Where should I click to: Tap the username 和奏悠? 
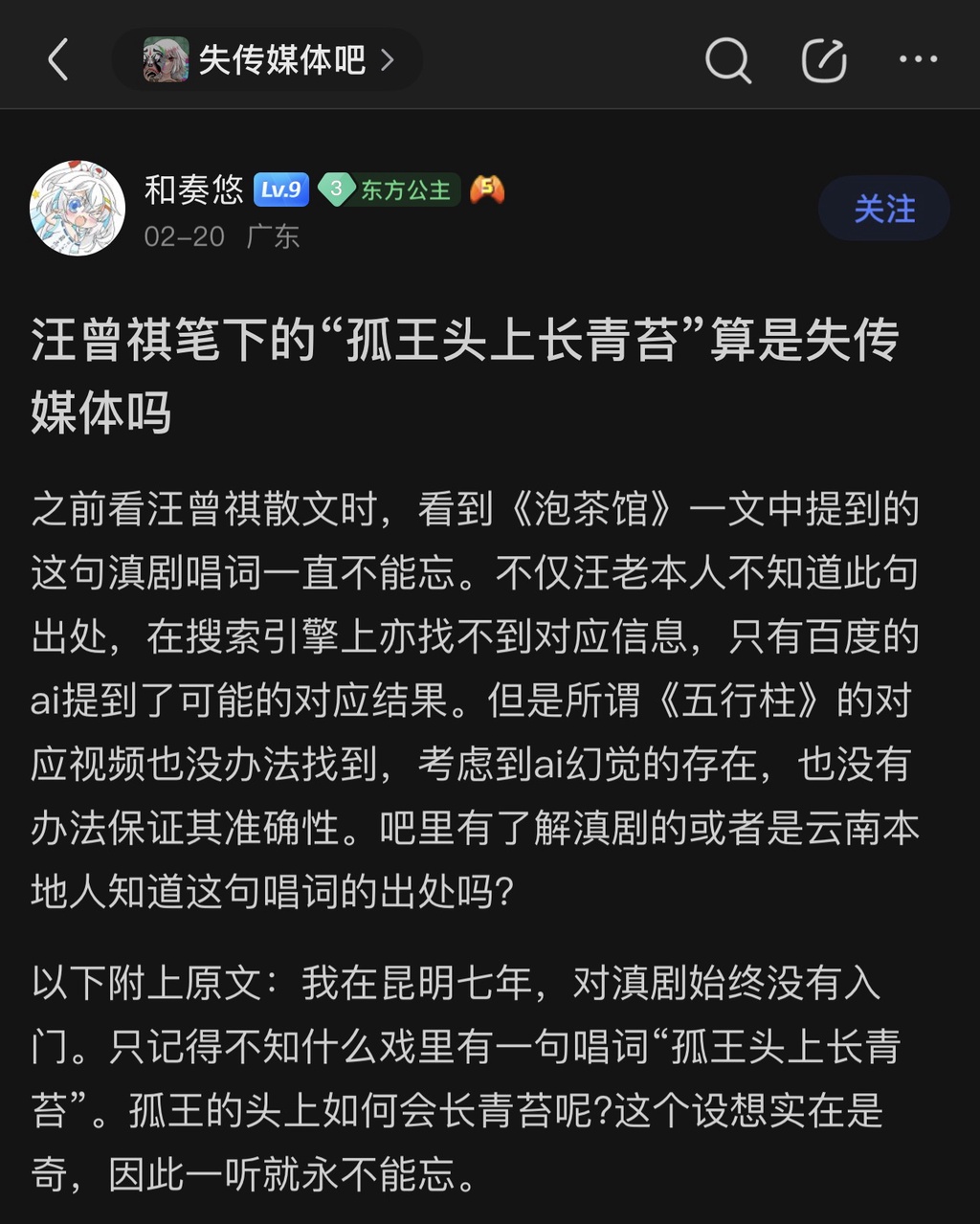click(x=193, y=189)
